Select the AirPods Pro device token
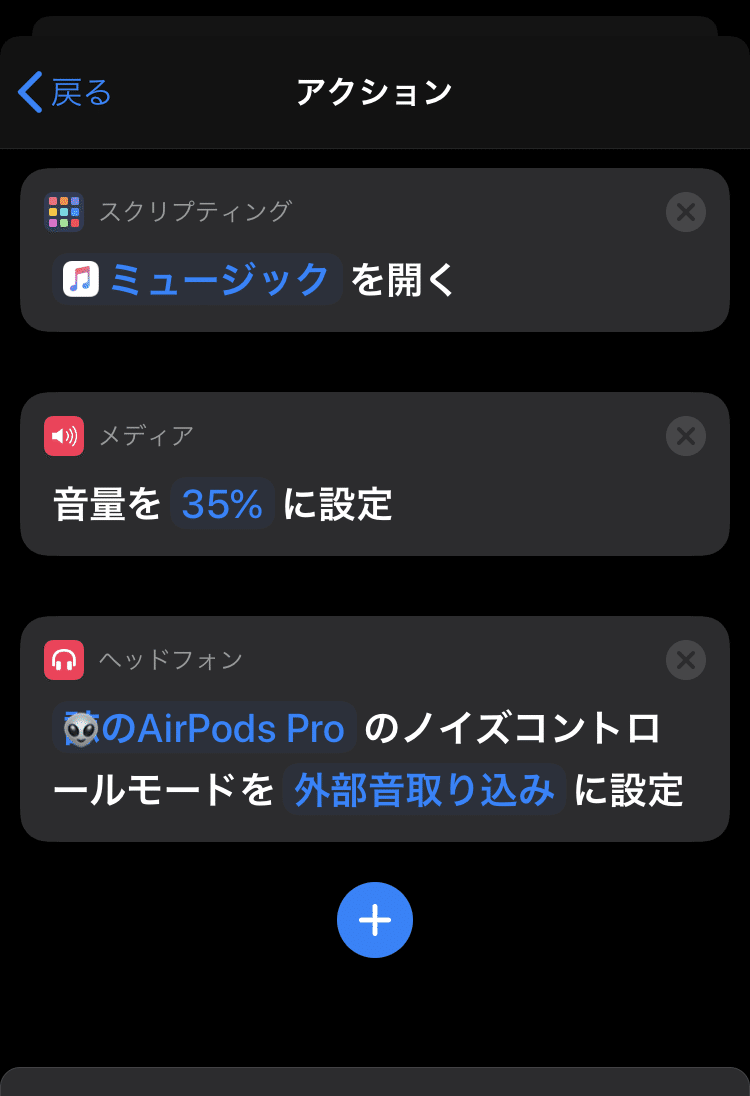 (x=200, y=728)
